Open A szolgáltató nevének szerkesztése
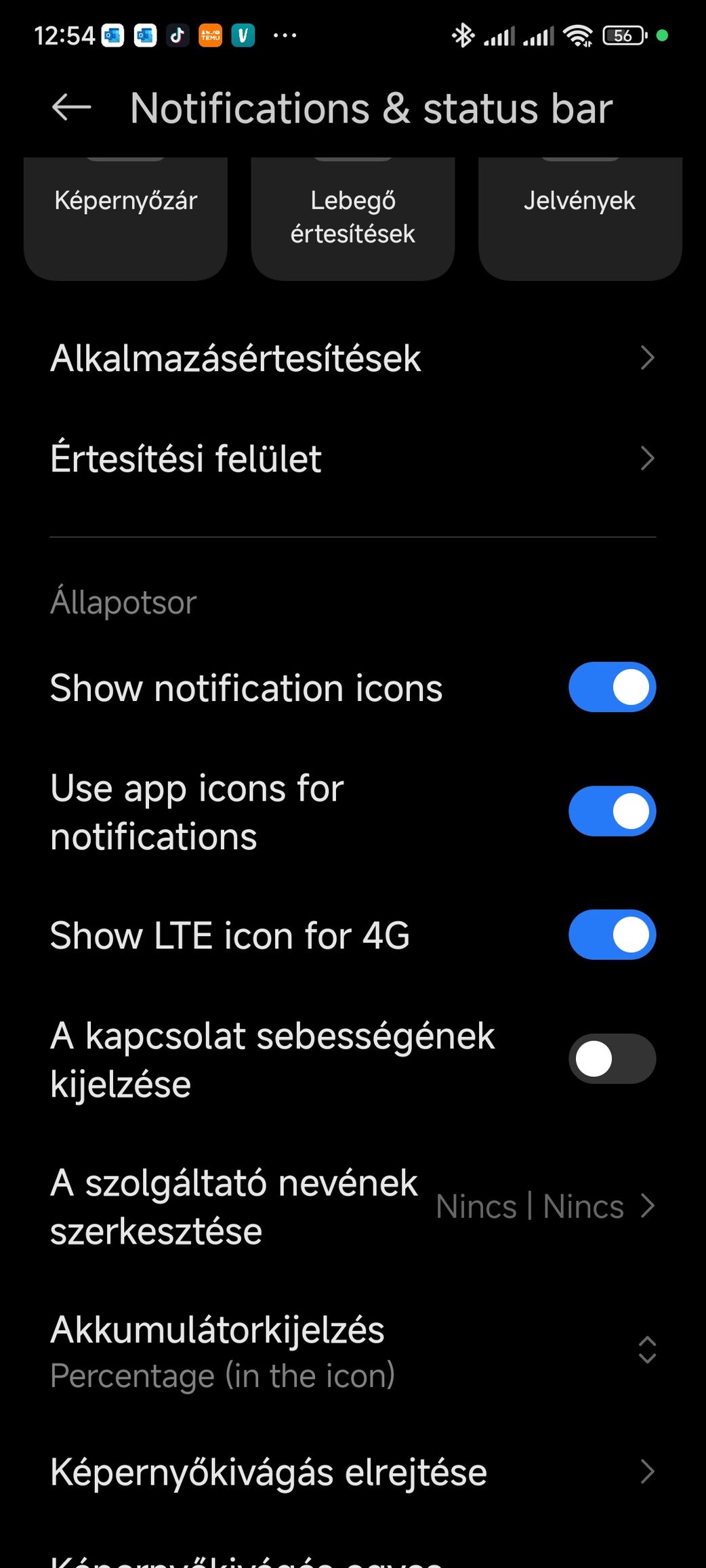This screenshot has width=706, height=1568. coord(353,1206)
